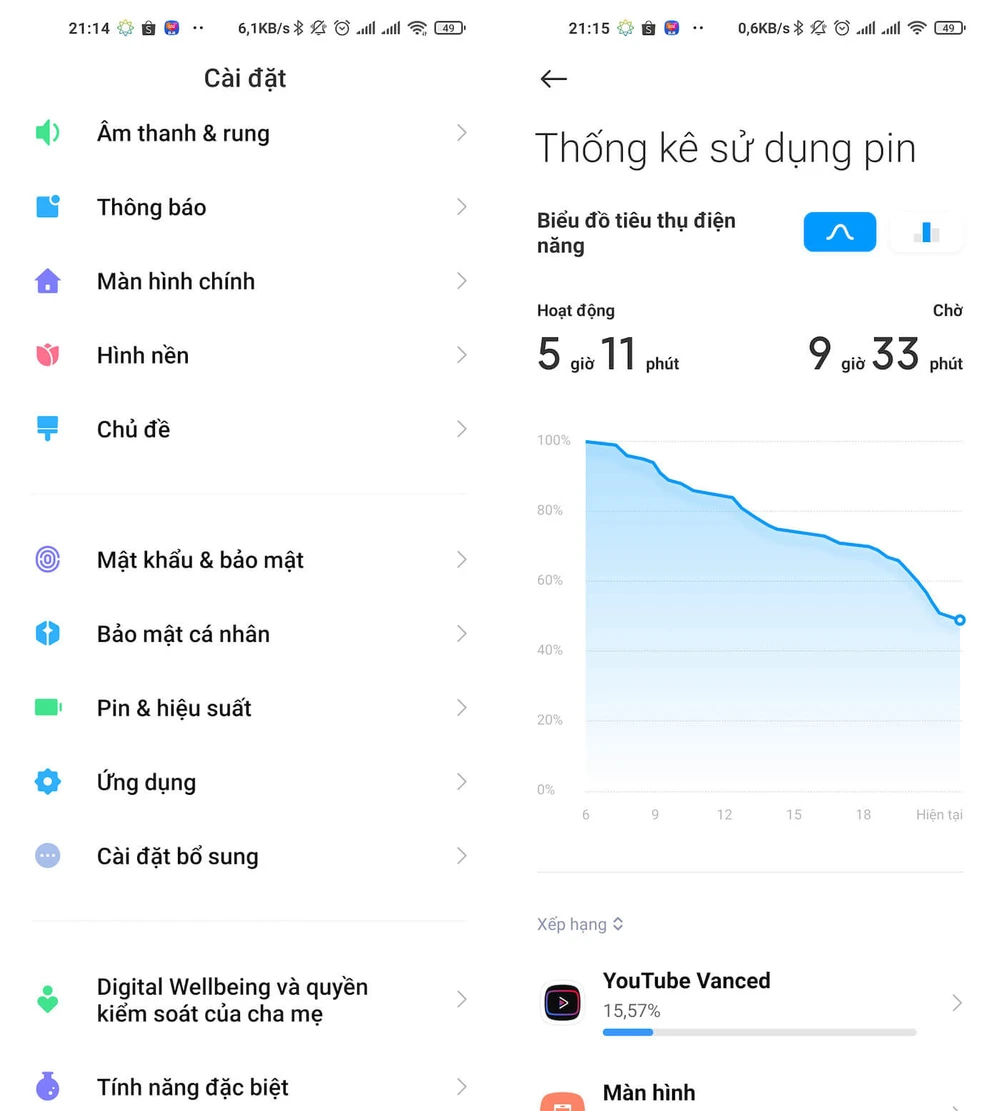Open Âm thanh & rung settings

coord(250,133)
